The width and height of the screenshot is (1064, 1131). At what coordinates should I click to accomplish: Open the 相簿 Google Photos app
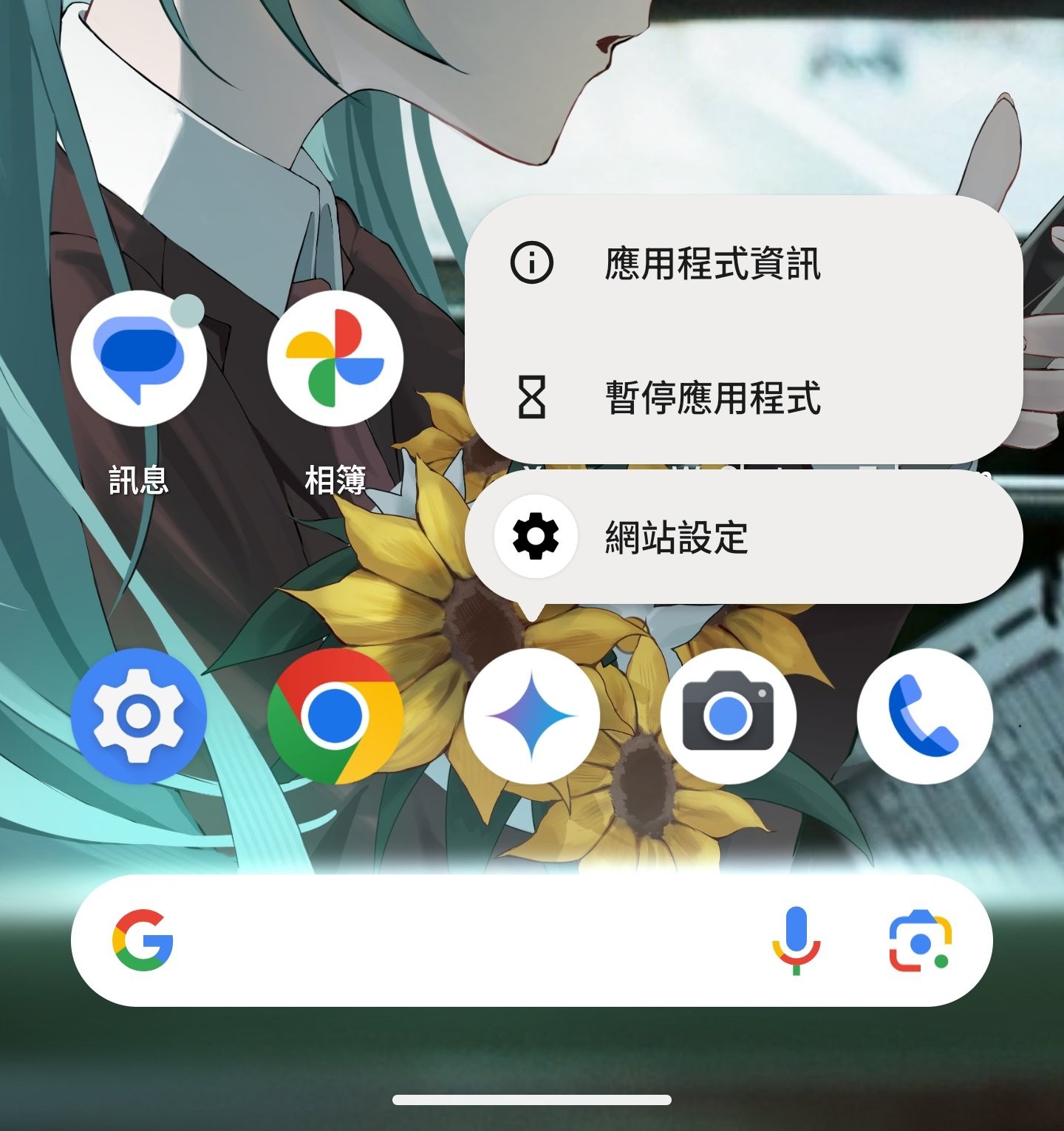(x=335, y=359)
